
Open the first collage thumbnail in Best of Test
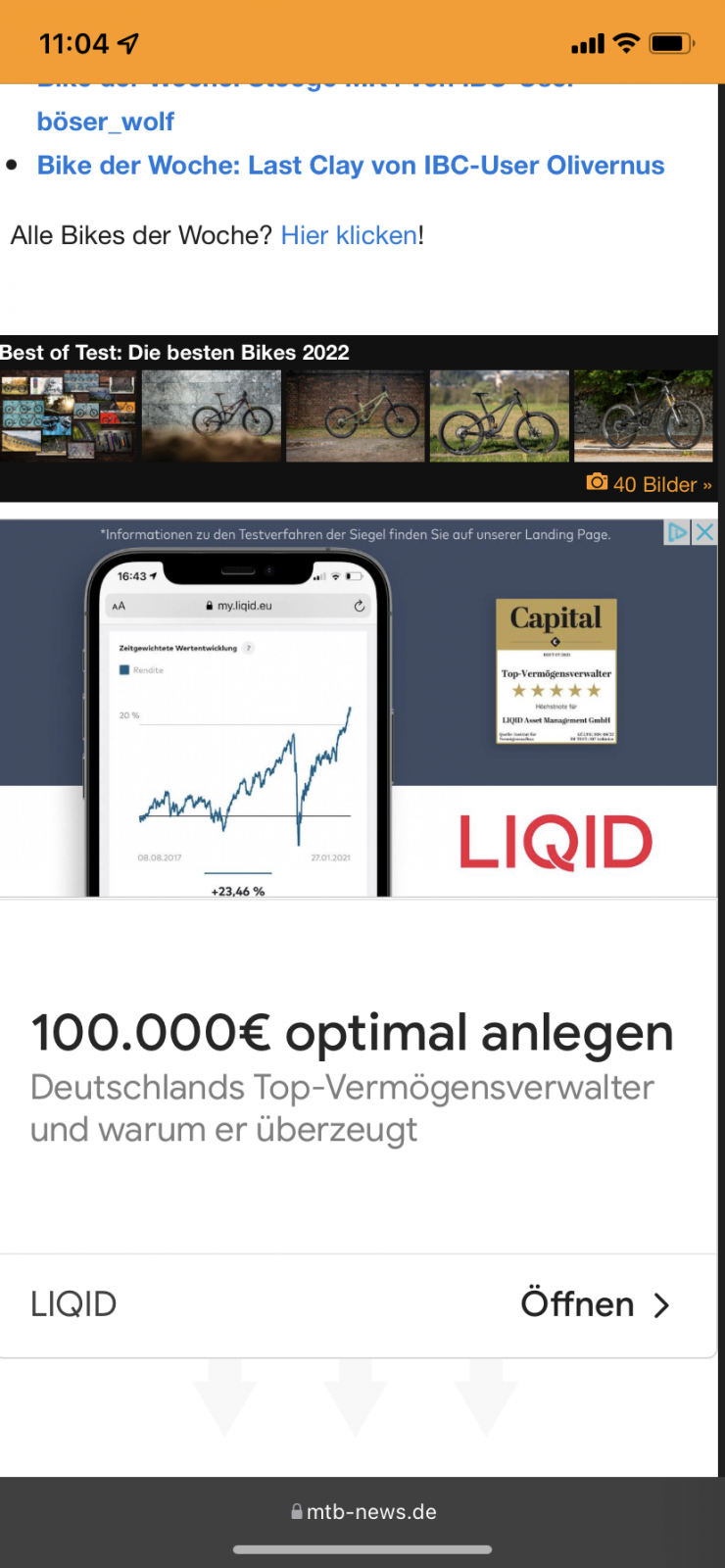point(68,416)
